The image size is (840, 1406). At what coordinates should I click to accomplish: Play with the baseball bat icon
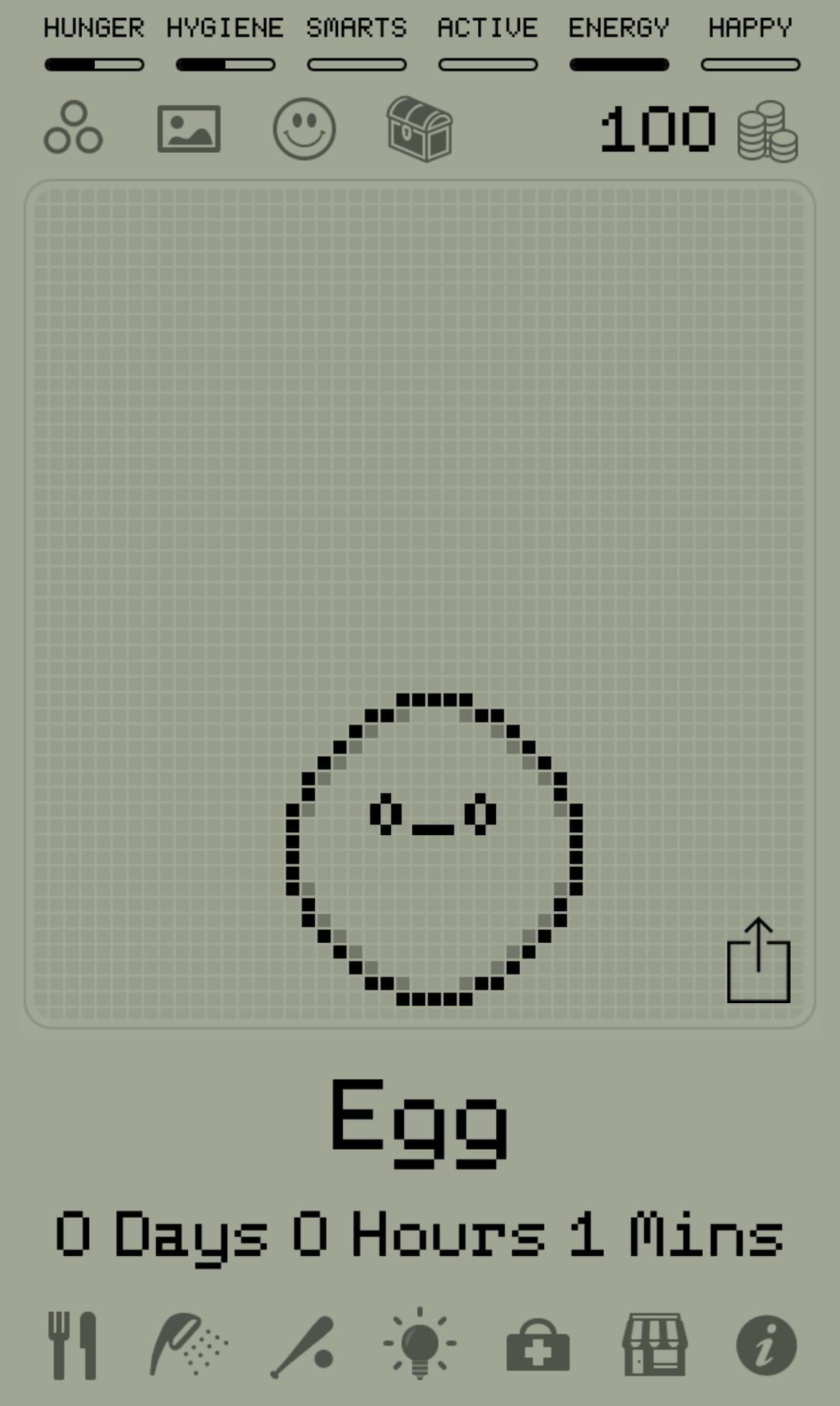(304, 1346)
